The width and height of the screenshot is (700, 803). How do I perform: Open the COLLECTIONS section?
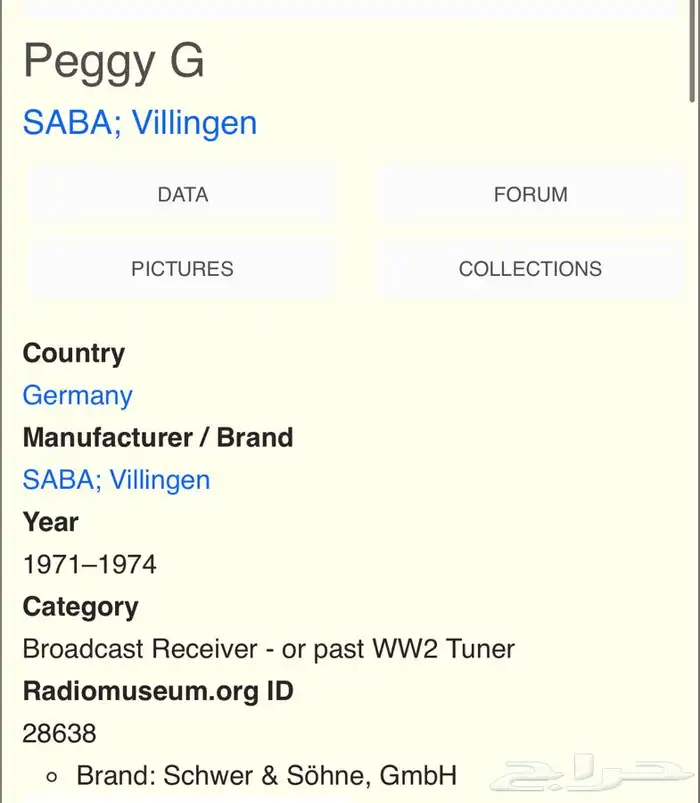coord(530,269)
